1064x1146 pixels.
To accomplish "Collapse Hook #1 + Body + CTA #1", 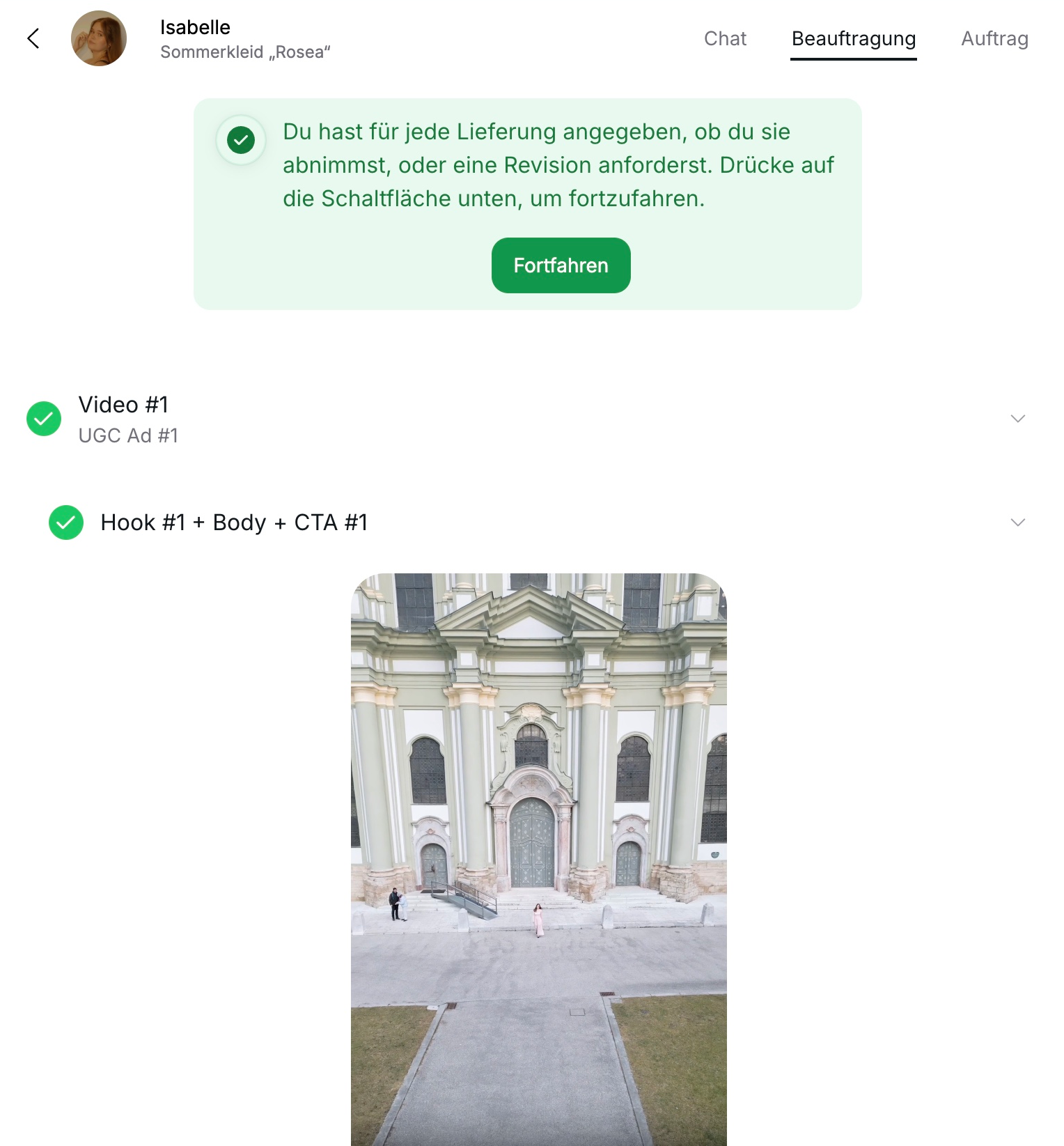I will click(x=1017, y=522).
